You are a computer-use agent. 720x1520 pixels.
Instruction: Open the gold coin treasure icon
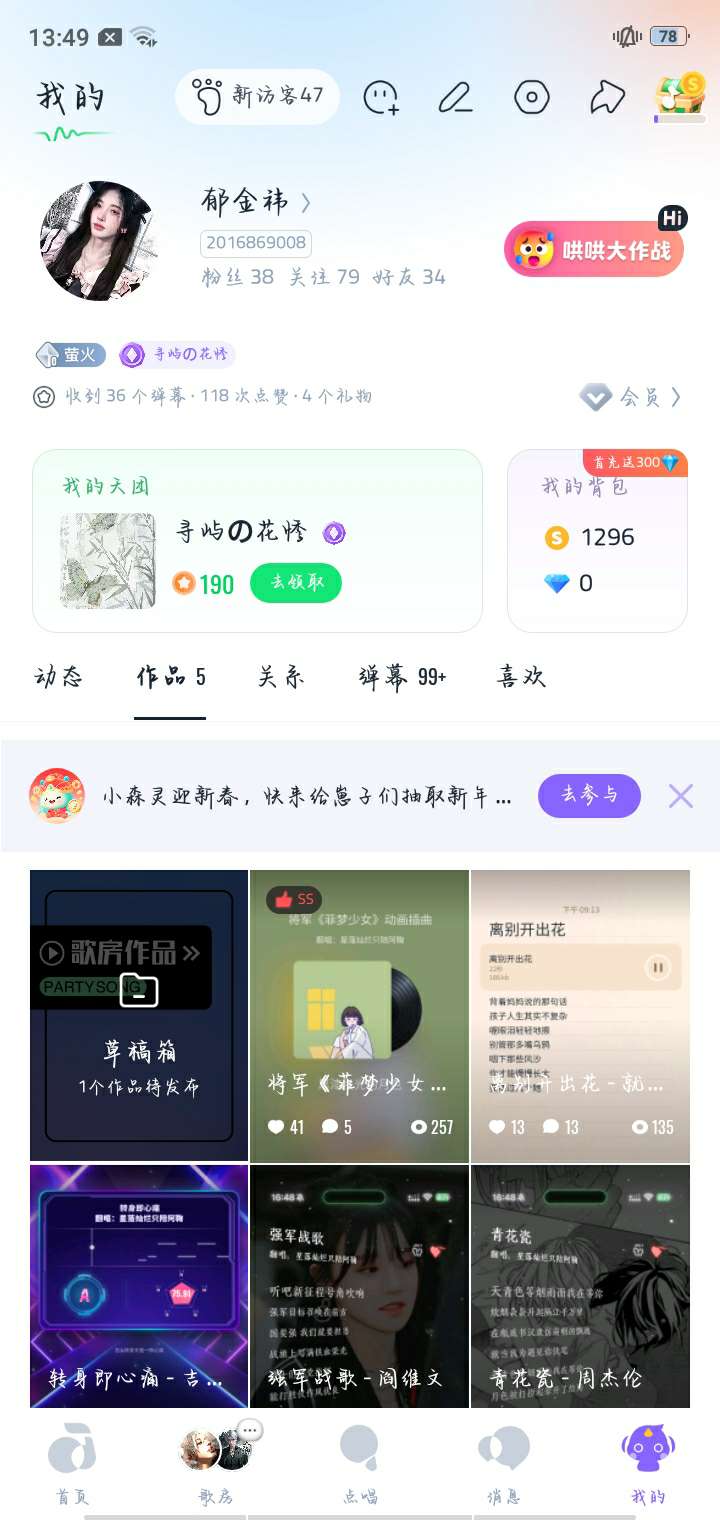(680, 96)
